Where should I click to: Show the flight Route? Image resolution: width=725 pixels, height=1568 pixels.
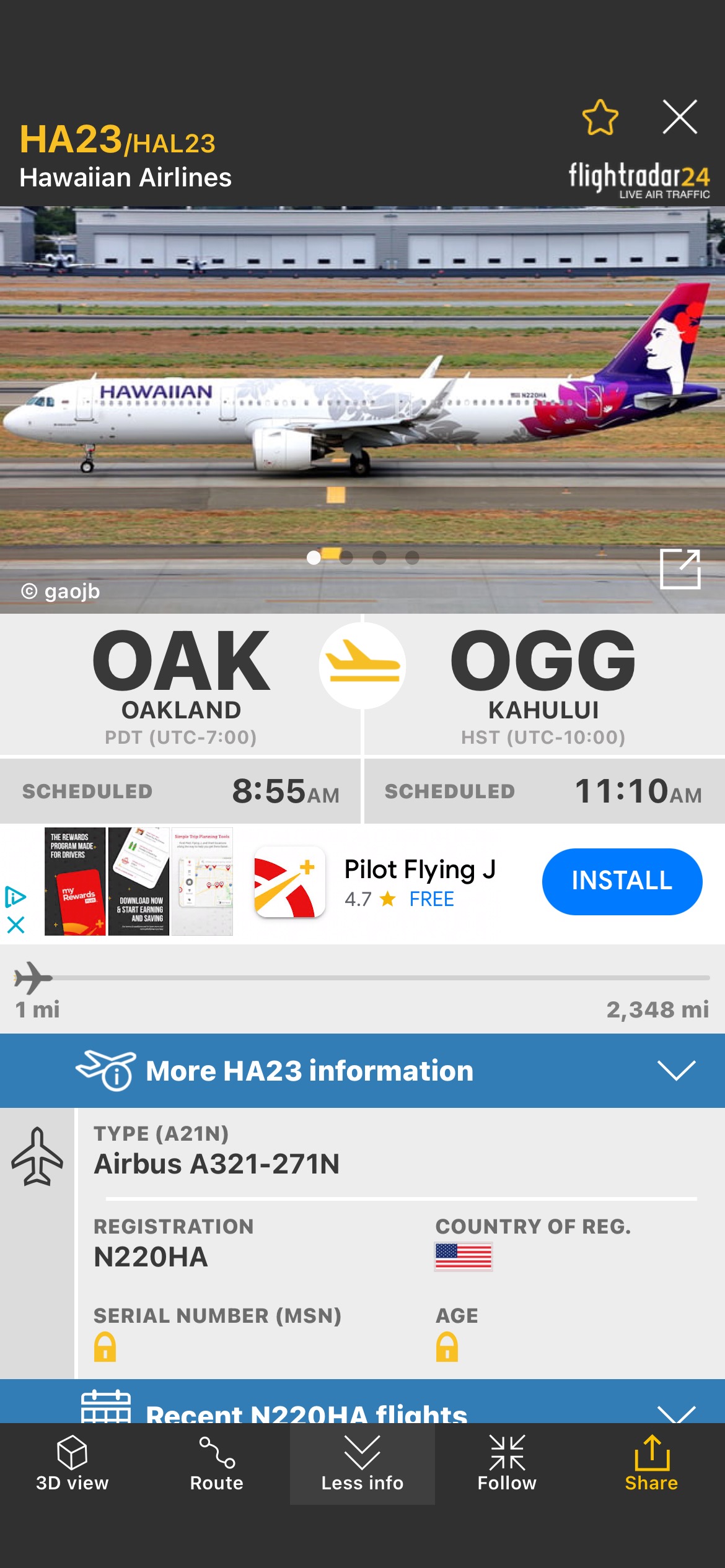pos(217,1463)
